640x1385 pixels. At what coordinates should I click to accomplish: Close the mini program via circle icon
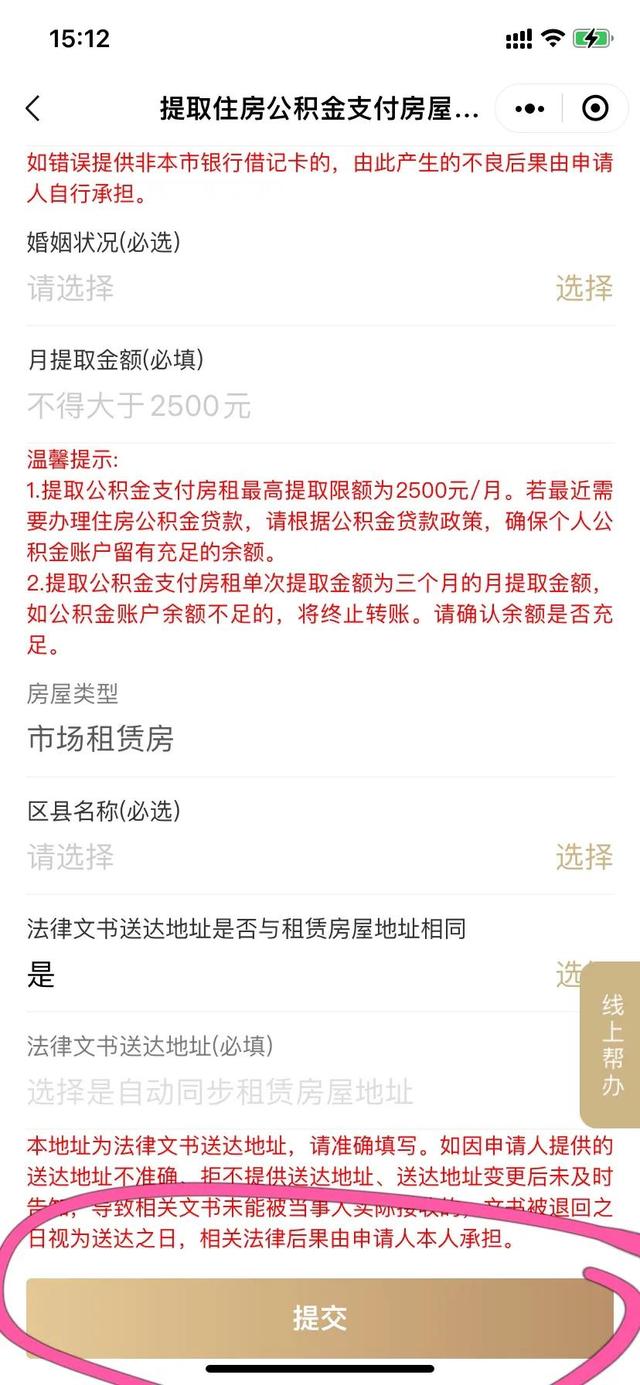coord(594,108)
